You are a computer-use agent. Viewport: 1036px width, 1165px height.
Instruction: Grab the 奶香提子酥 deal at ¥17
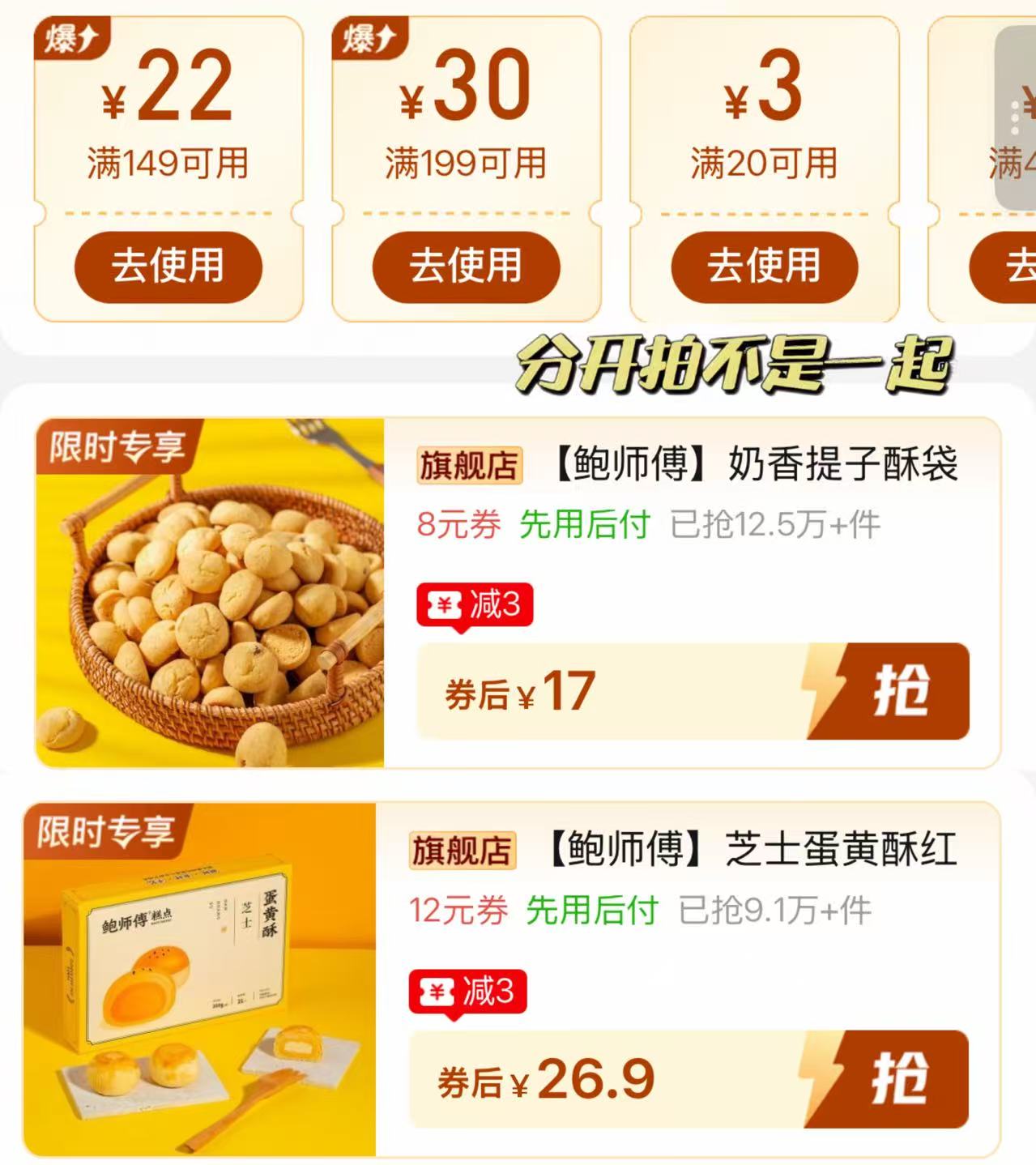tap(888, 691)
